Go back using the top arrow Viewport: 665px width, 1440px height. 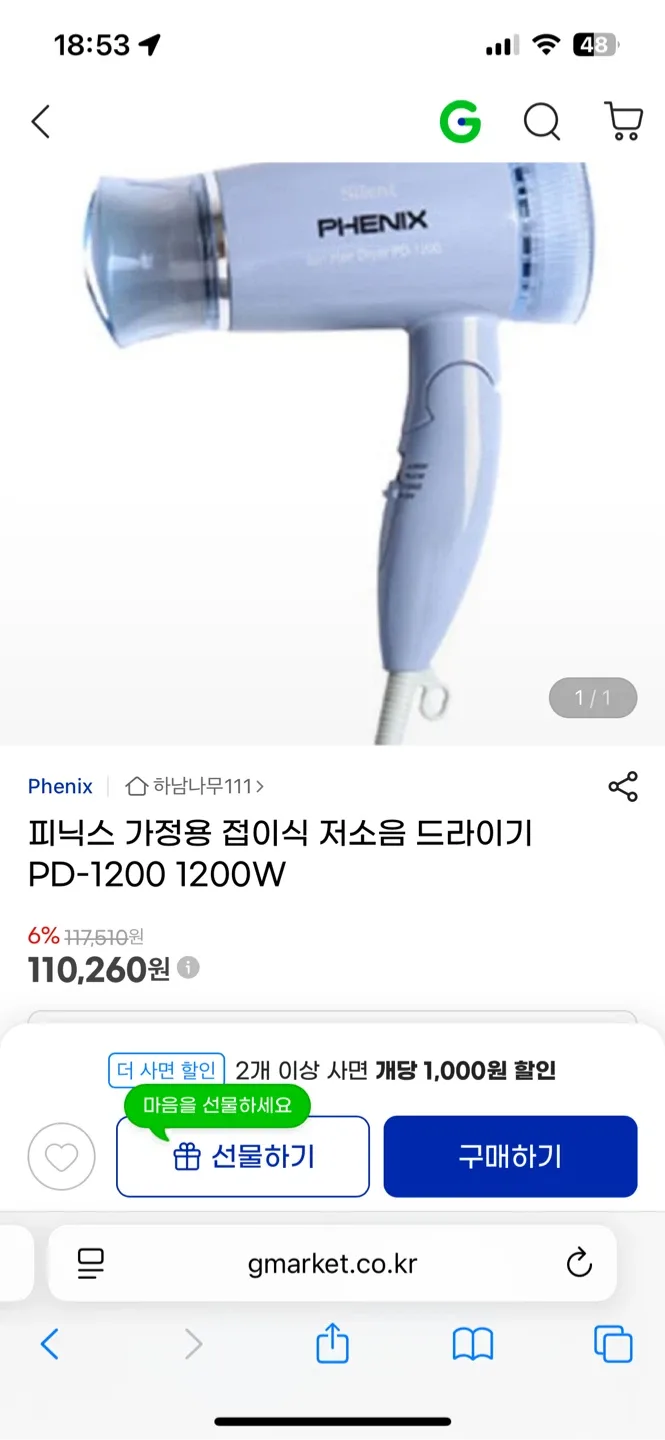[40, 123]
